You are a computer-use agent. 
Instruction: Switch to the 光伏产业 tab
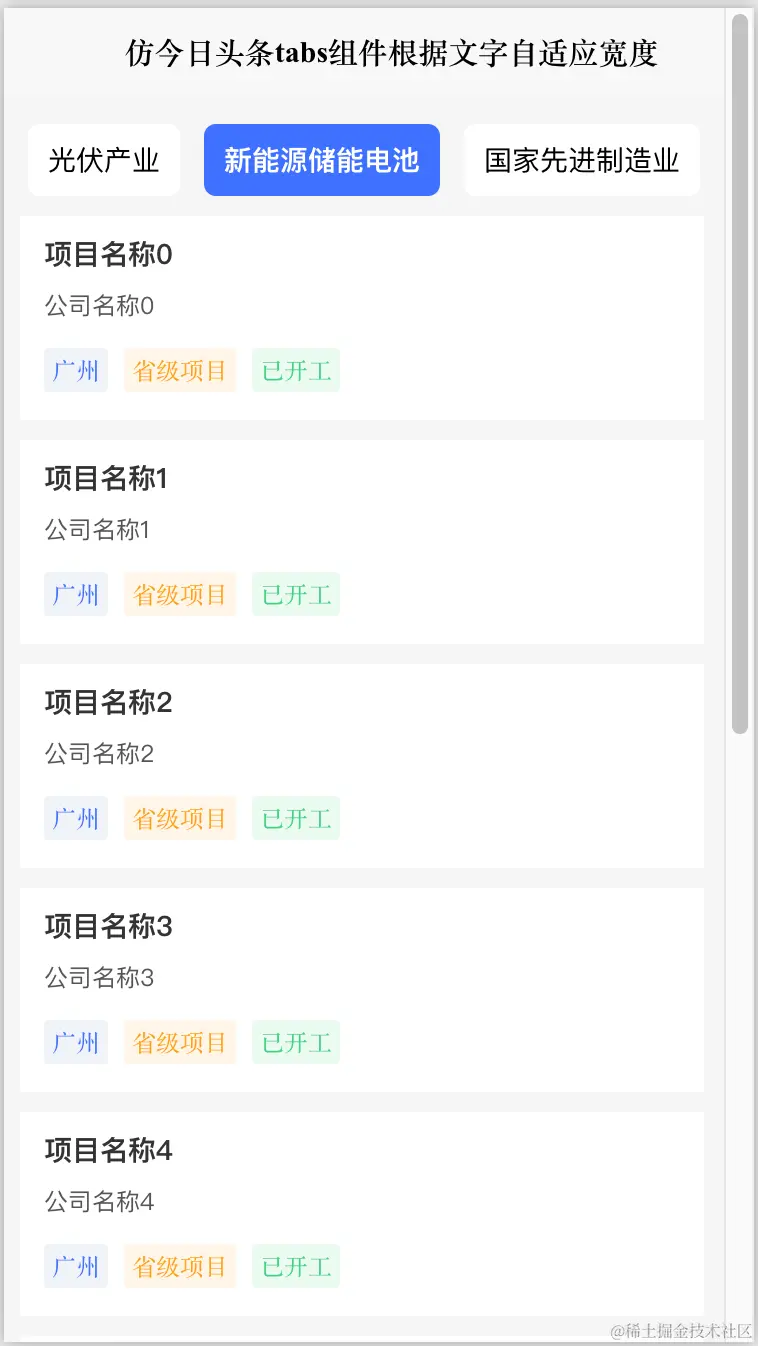[x=104, y=160]
